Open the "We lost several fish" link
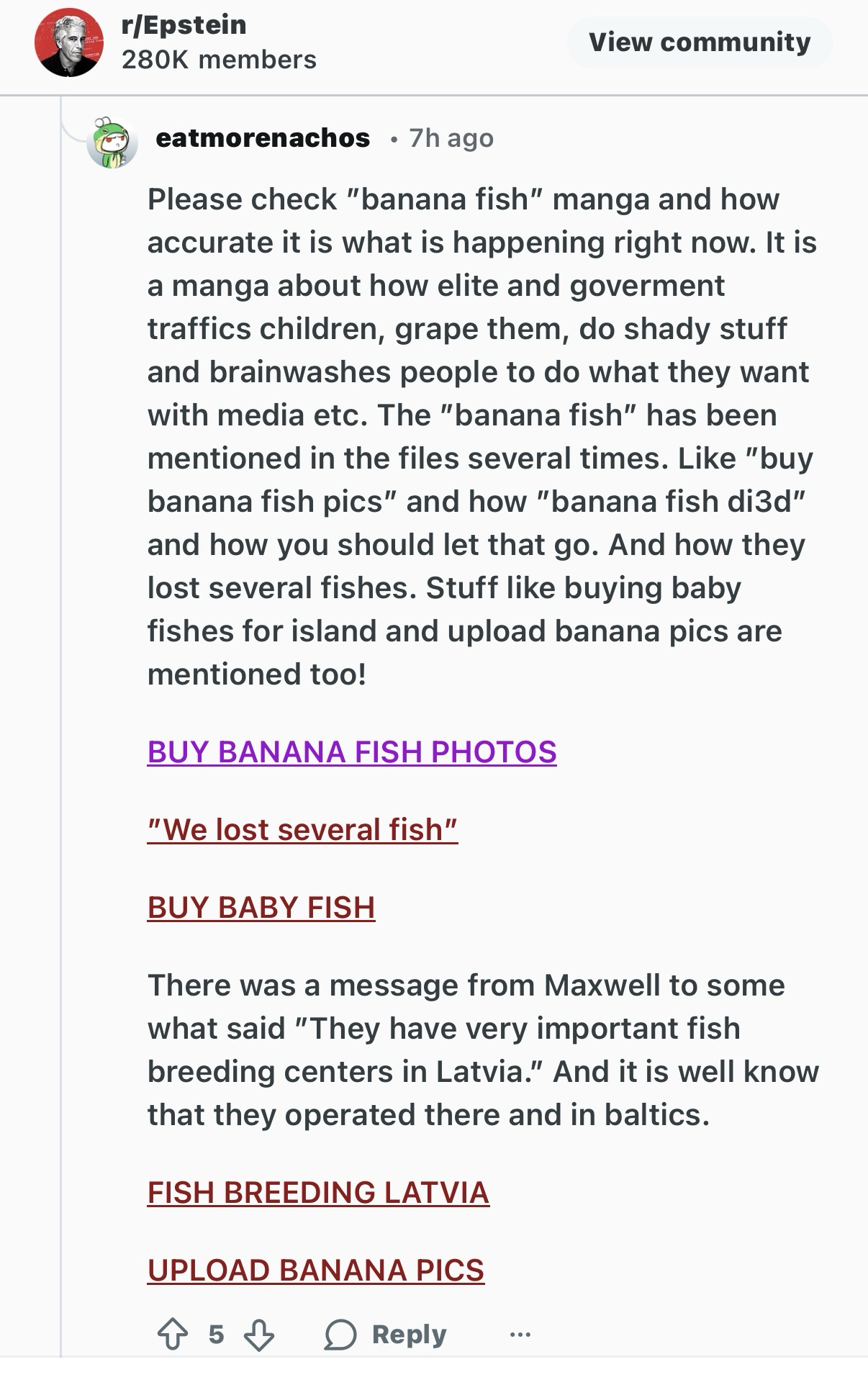Image resolution: width=868 pixels, height=1385 pixels. (302, 830)
